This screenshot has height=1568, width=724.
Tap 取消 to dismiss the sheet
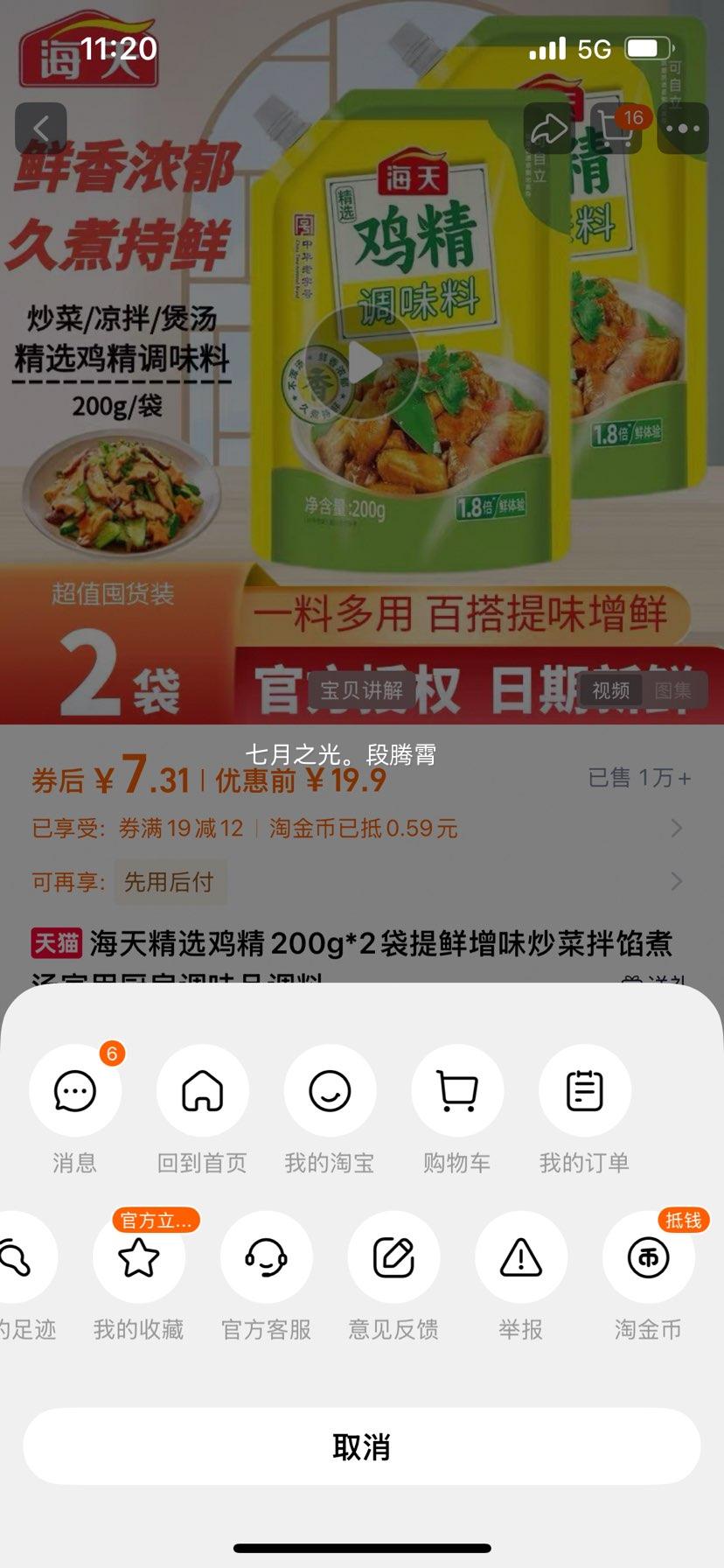click(x=362, y=1446)
